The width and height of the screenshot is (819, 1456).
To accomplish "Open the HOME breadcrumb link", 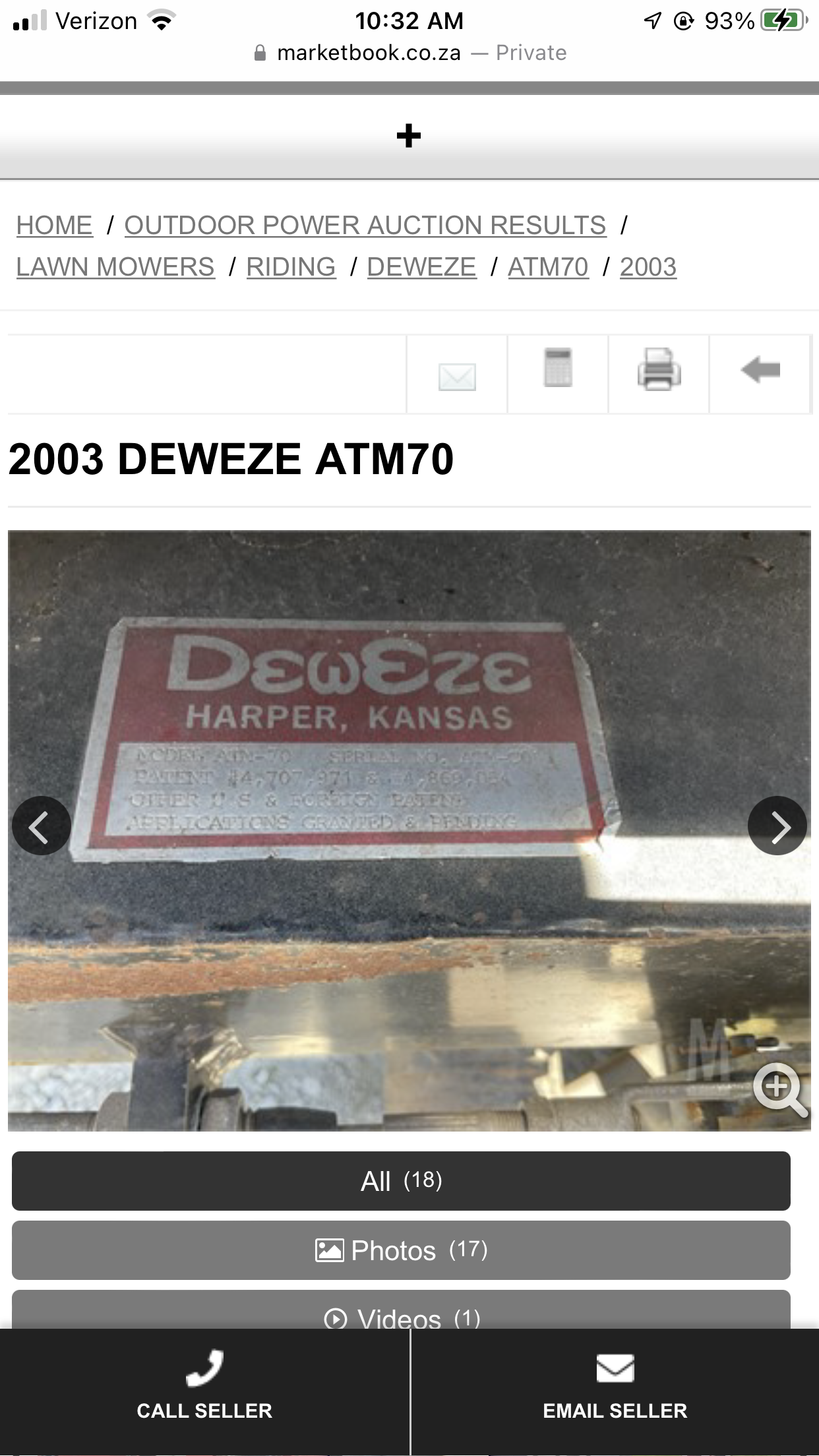I will 55,226.
